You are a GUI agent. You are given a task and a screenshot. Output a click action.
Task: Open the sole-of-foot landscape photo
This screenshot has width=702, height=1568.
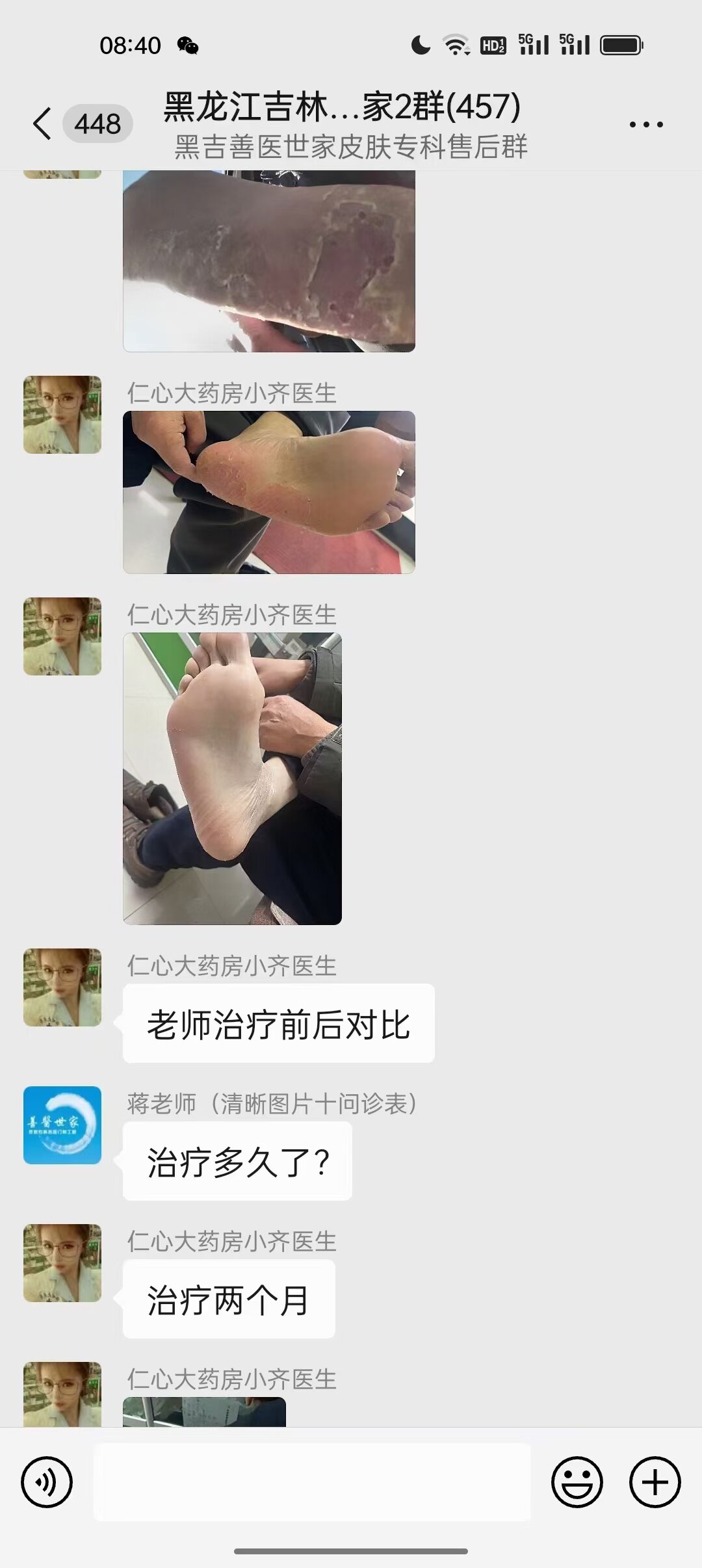point(269,492)
